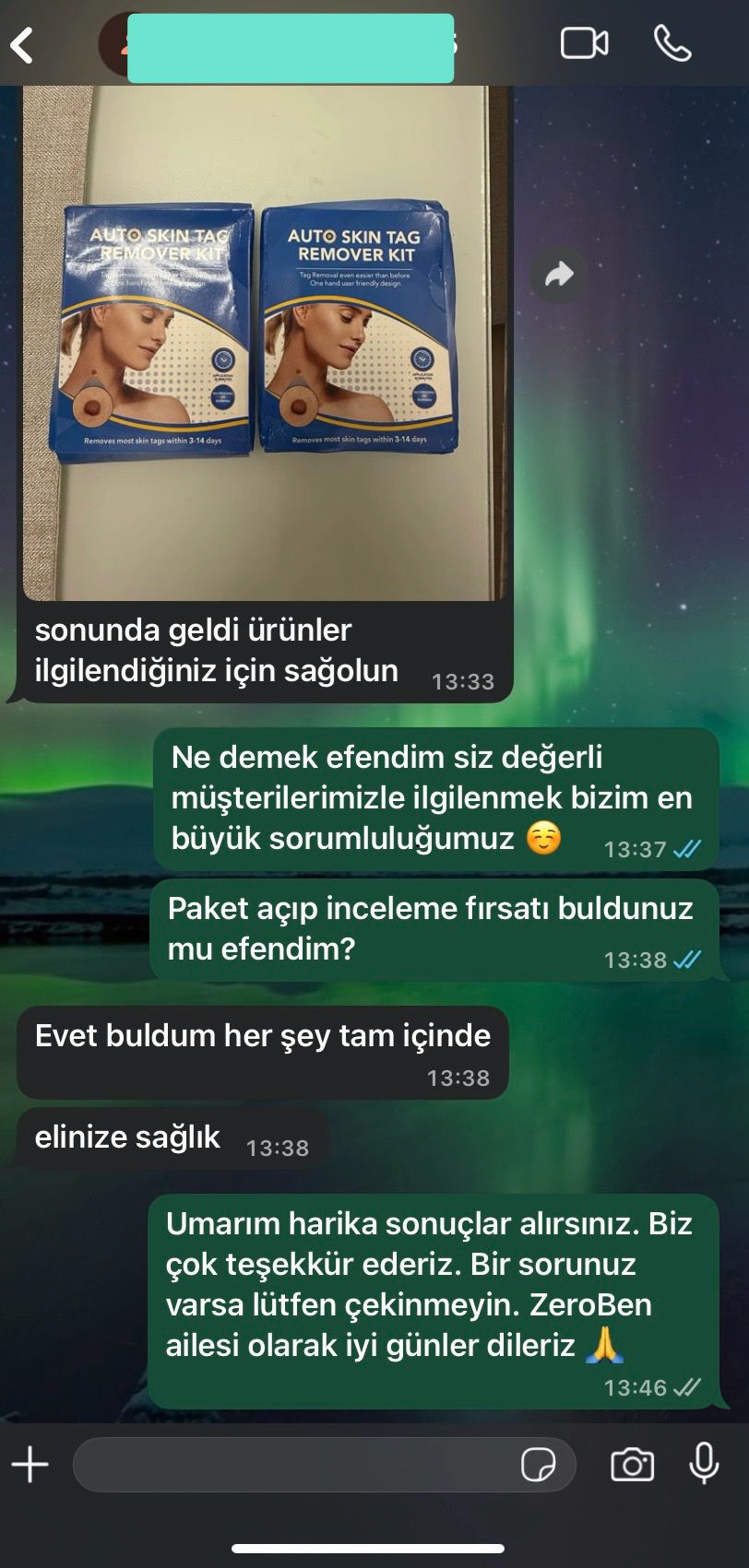Viewport: 749px width, 1568px height.
Task: Open the sticker picker
Action: [538, 1464]
